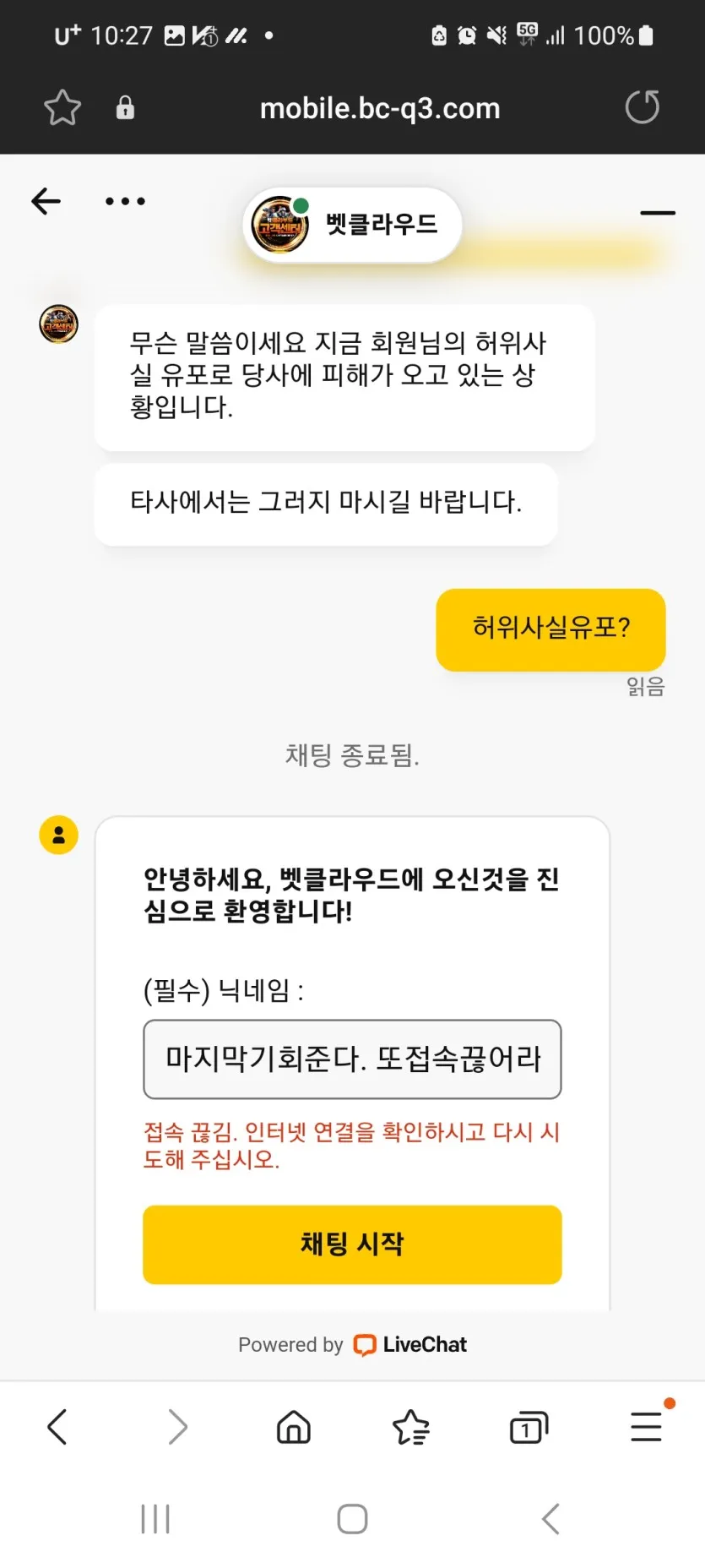Open the browser hamburger menu
This screenshot has width=705, height=1568.
click(x=647, y=1427)
